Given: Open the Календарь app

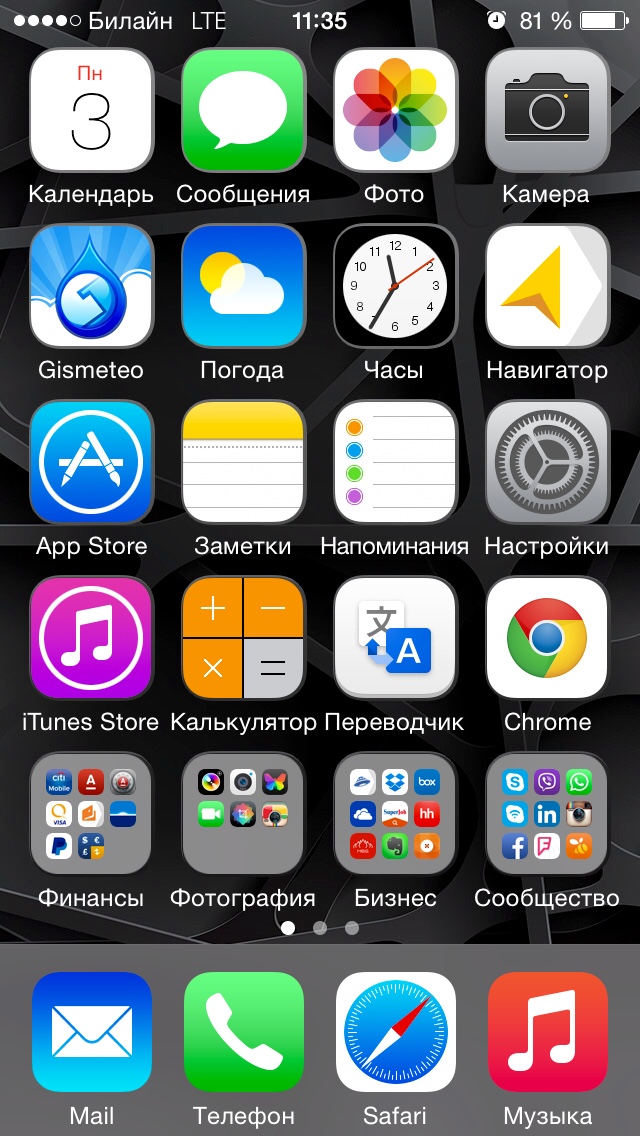Looking at the screenshot, I should (x=91, y=110).
